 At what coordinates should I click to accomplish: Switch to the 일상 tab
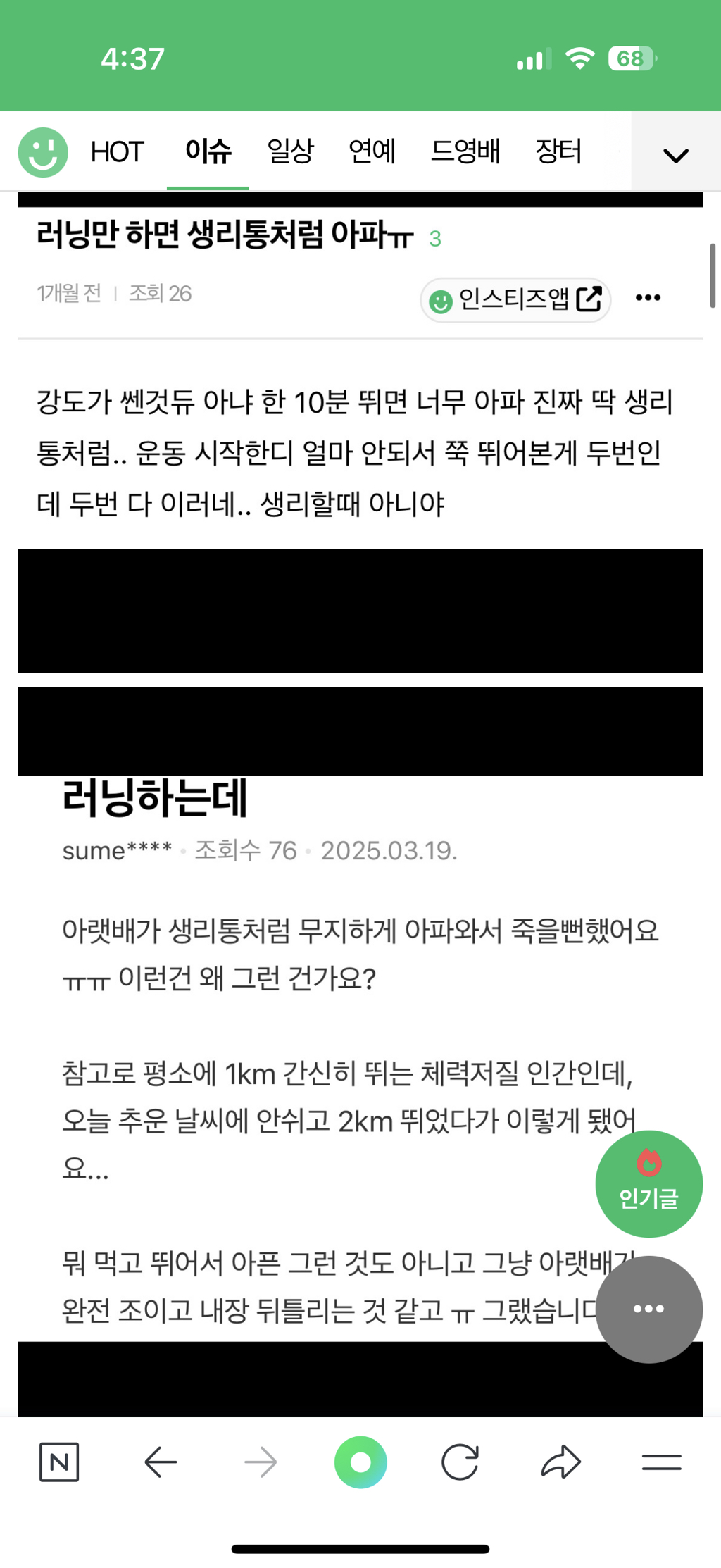(290, 151)
